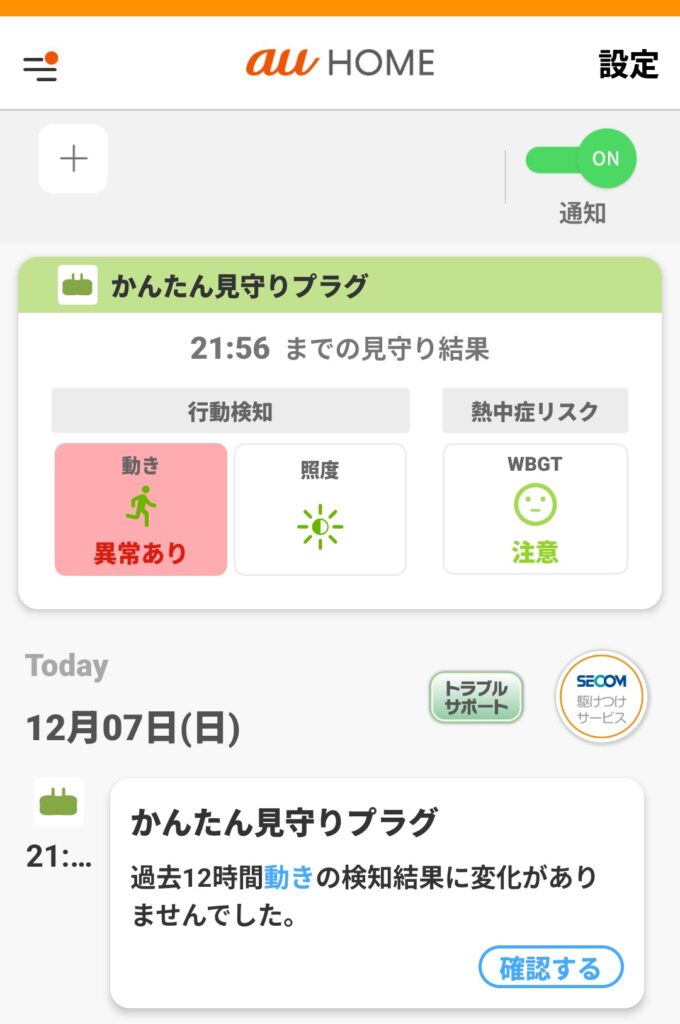Open the 動き 異常あり motion tile
680x1024 pixels.
pos(141,509)
